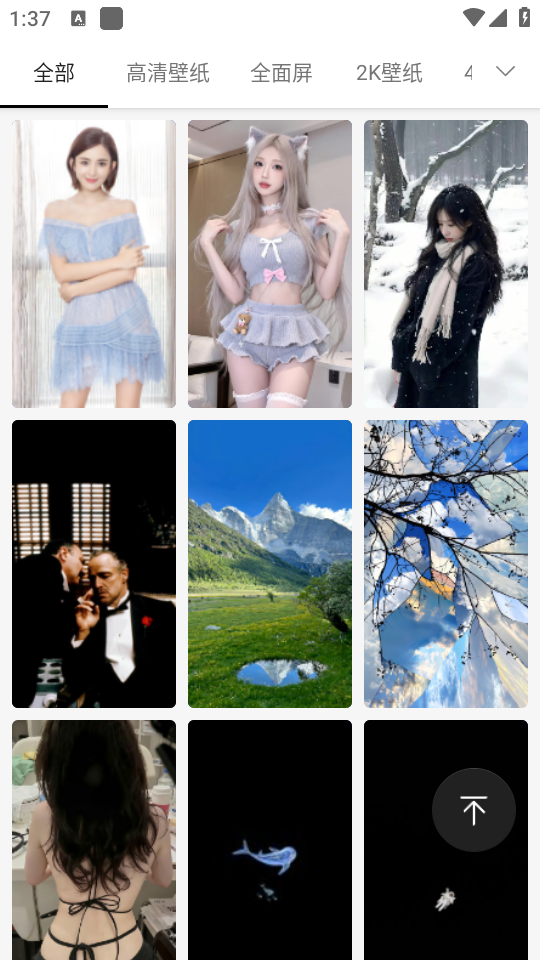The height and width of the screenshot is (960, 540).
Task: Expand the category list chevron
Action: click(x=505, y=72)
